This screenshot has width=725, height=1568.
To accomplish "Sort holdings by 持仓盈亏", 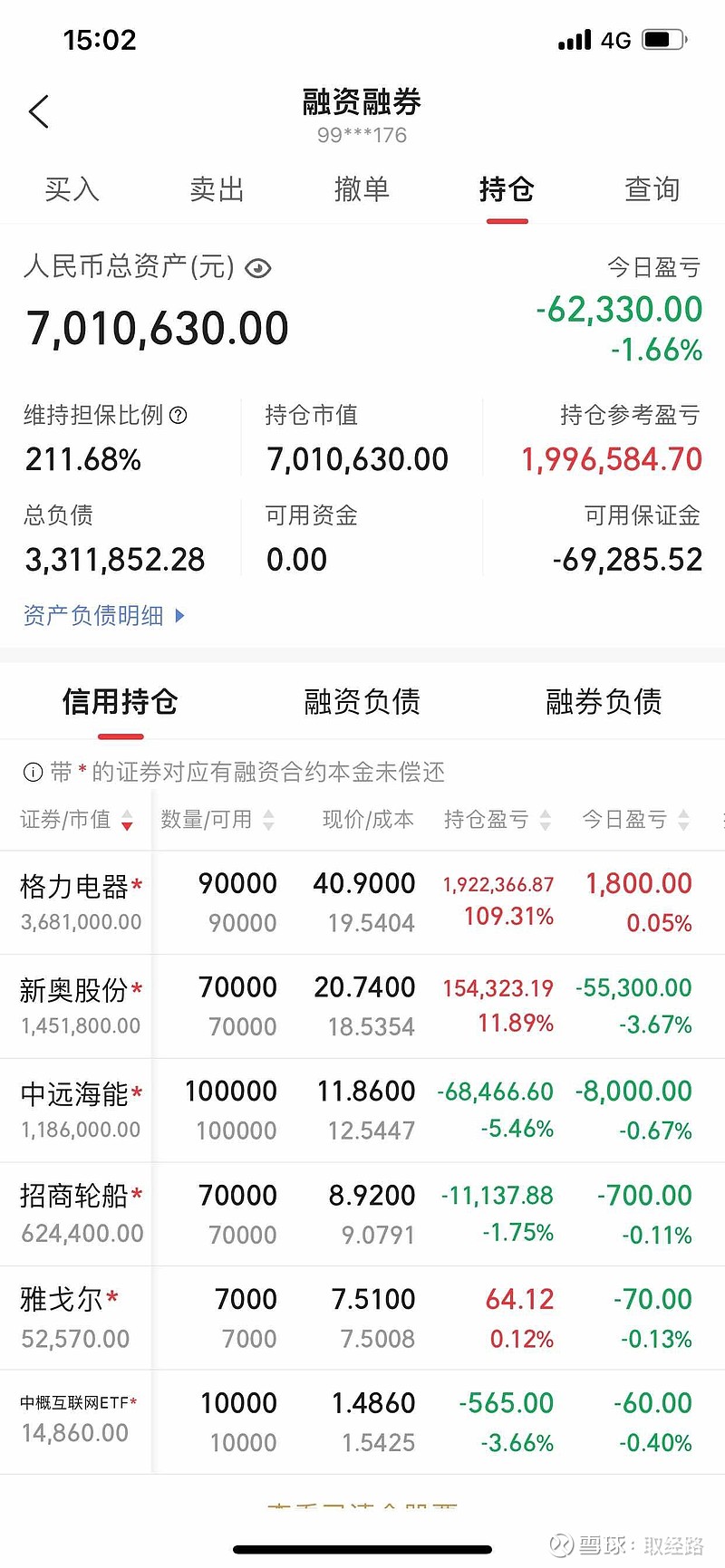I will [x=497, y=820].
